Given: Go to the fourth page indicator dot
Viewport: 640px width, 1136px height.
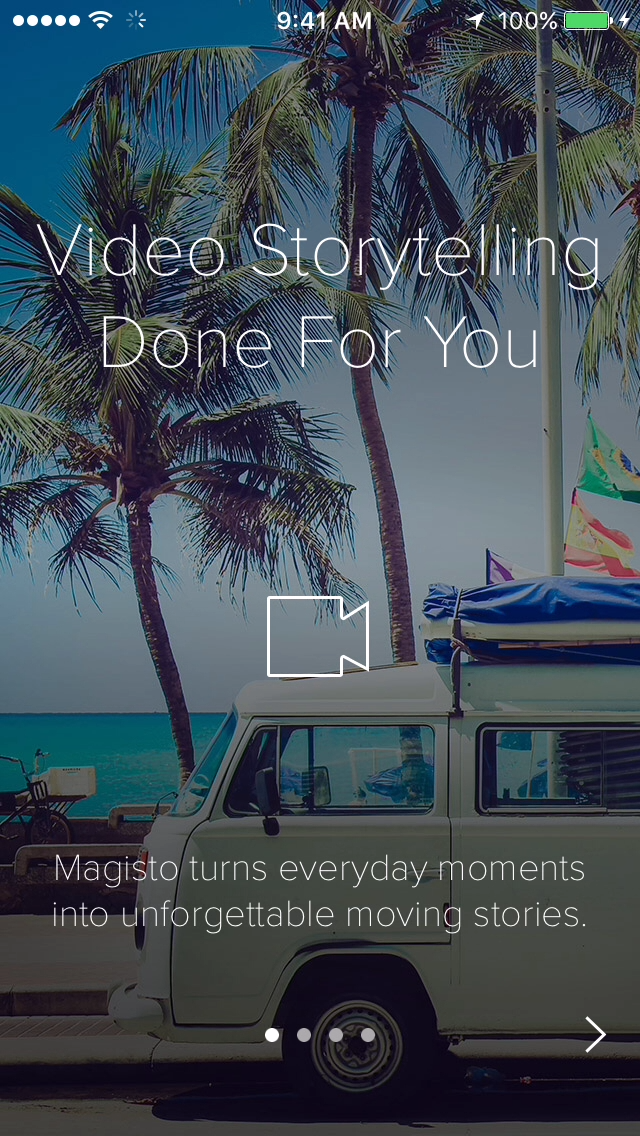Looking at the screenshot, I should click(x=368, y=1035).
